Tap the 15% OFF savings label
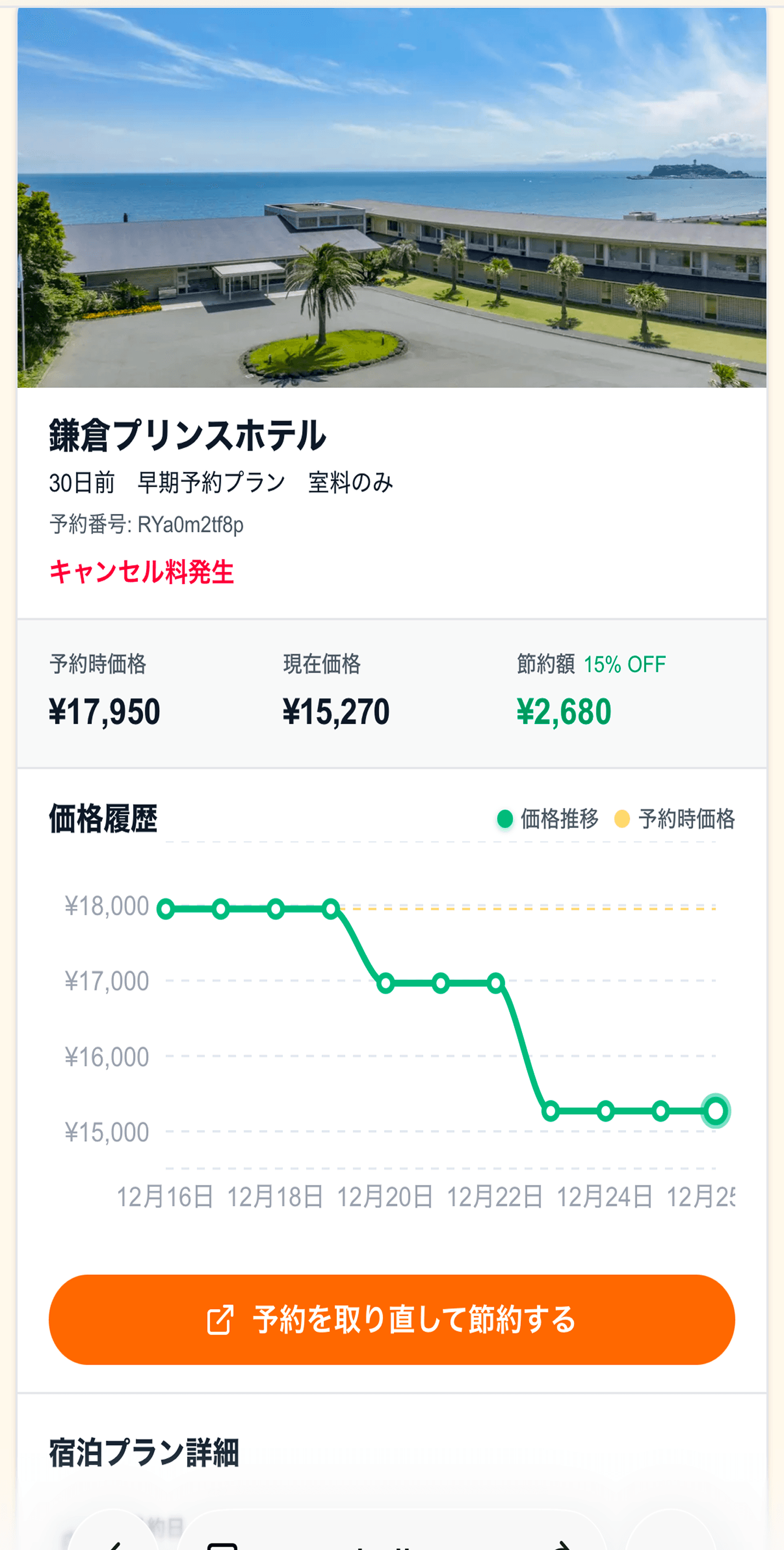This screenshot has width=784, height=1550. tap(626, 665)
